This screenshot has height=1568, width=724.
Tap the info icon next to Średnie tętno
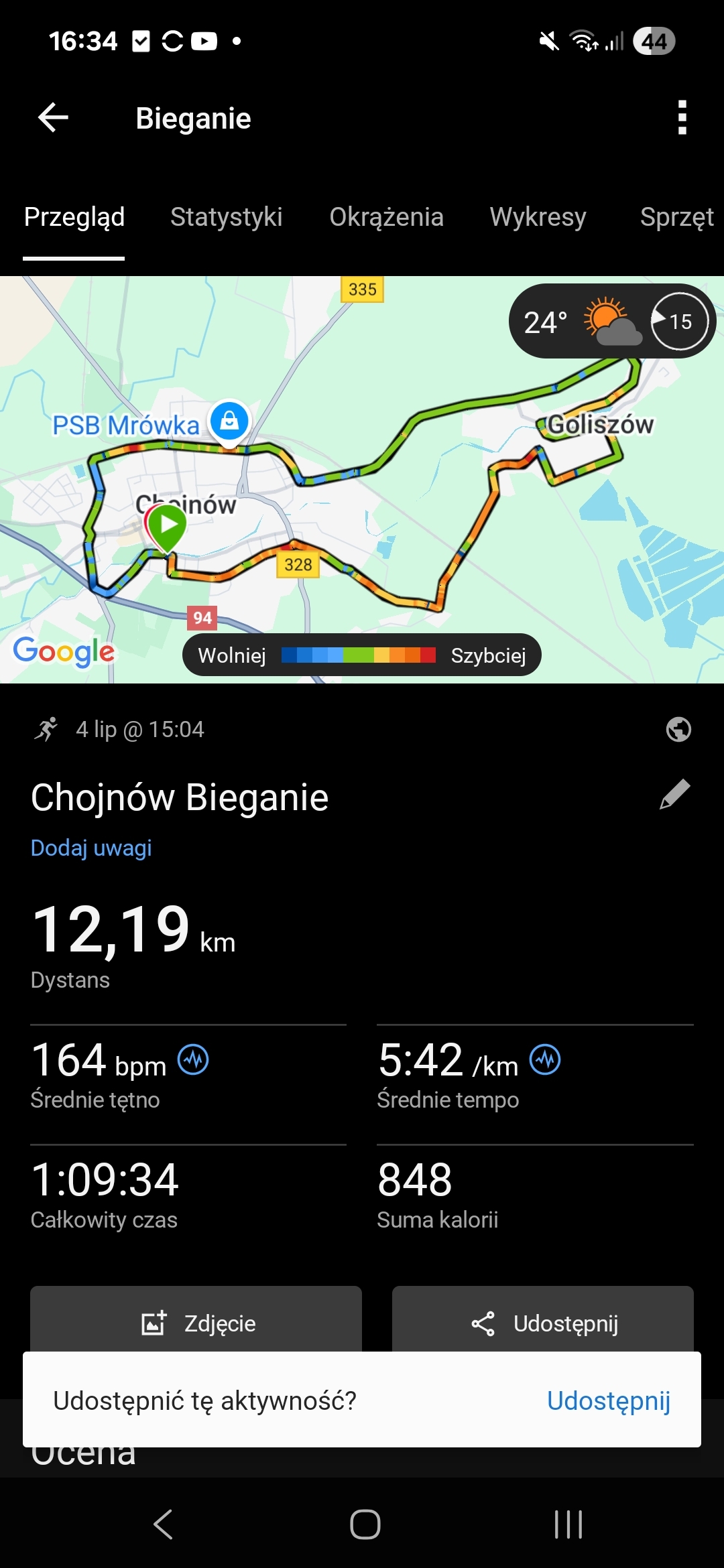point(193,1060)
